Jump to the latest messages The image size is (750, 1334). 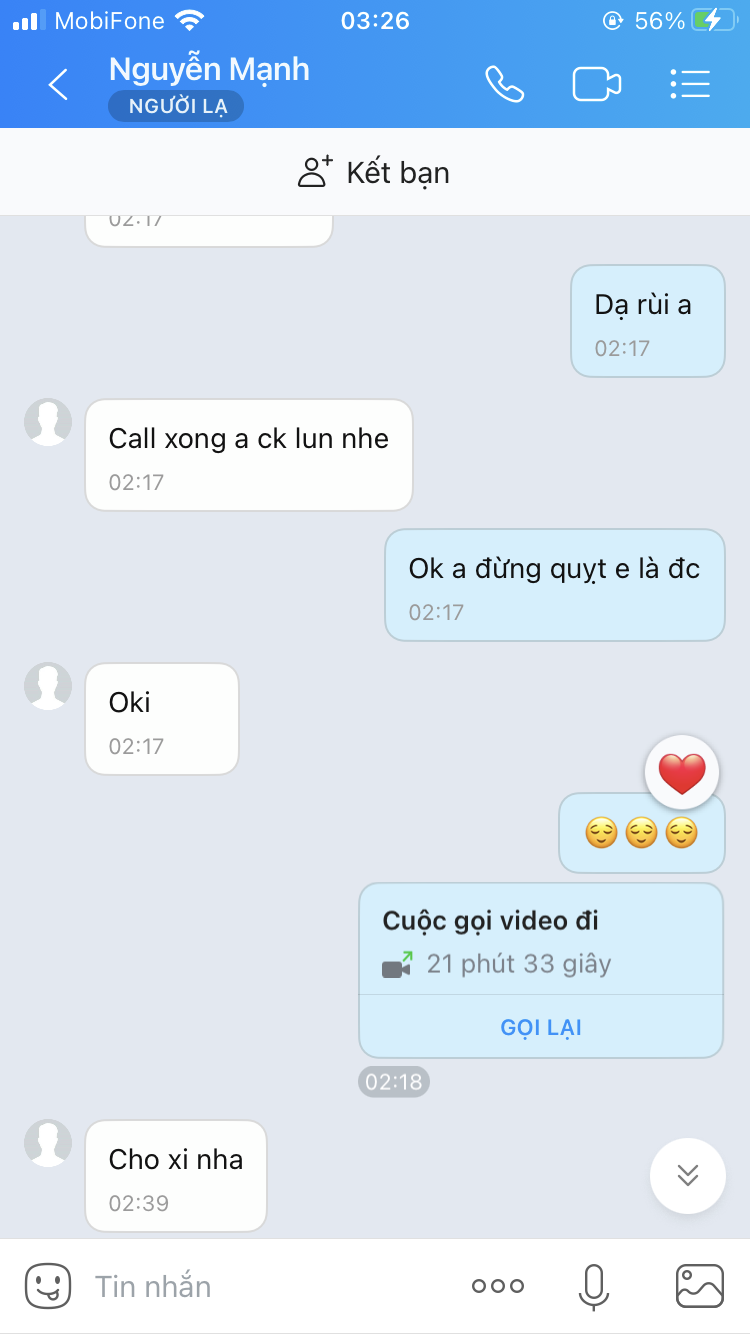[687, 1175]
